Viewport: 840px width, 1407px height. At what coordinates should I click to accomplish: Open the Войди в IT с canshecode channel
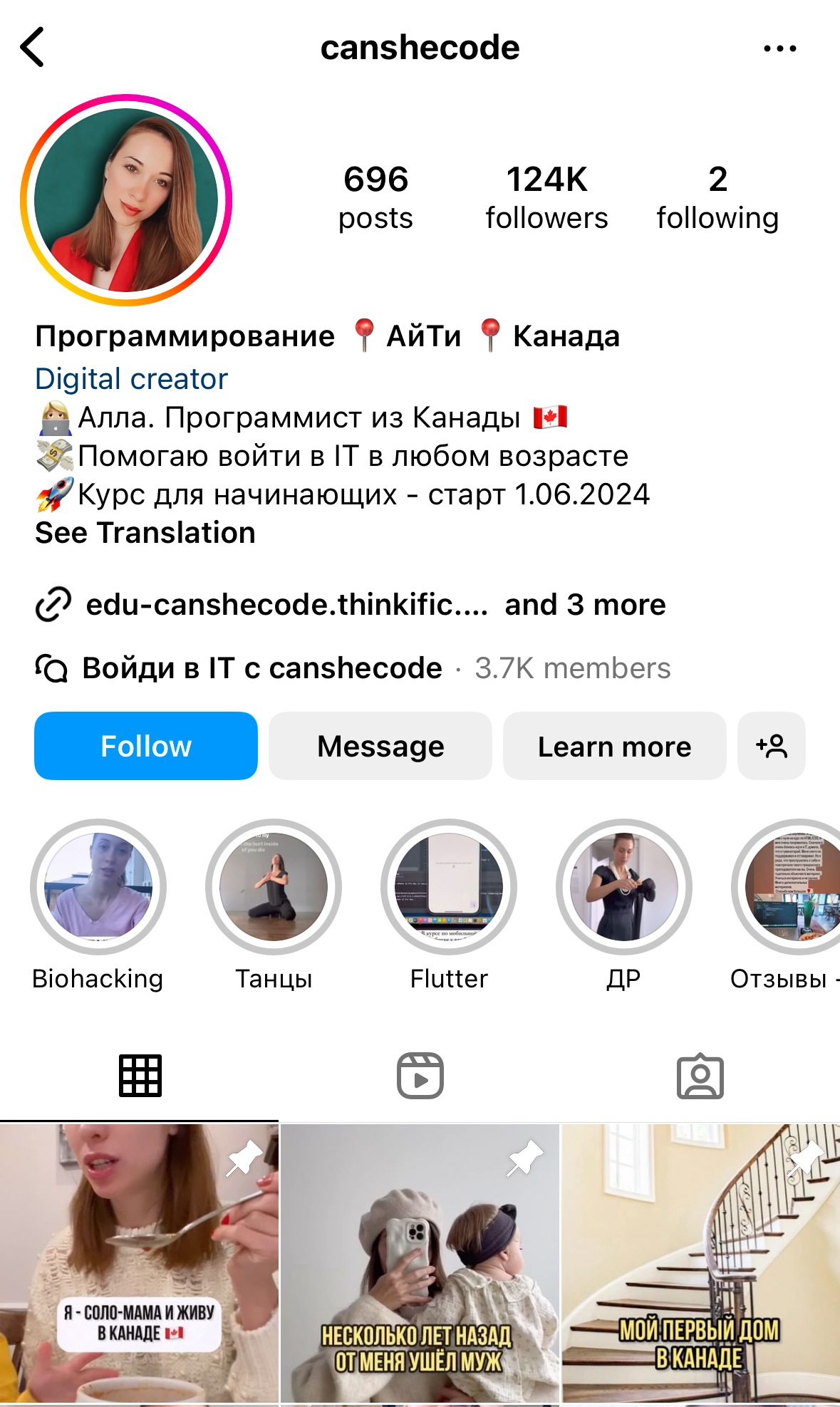(x=262, y=668)
